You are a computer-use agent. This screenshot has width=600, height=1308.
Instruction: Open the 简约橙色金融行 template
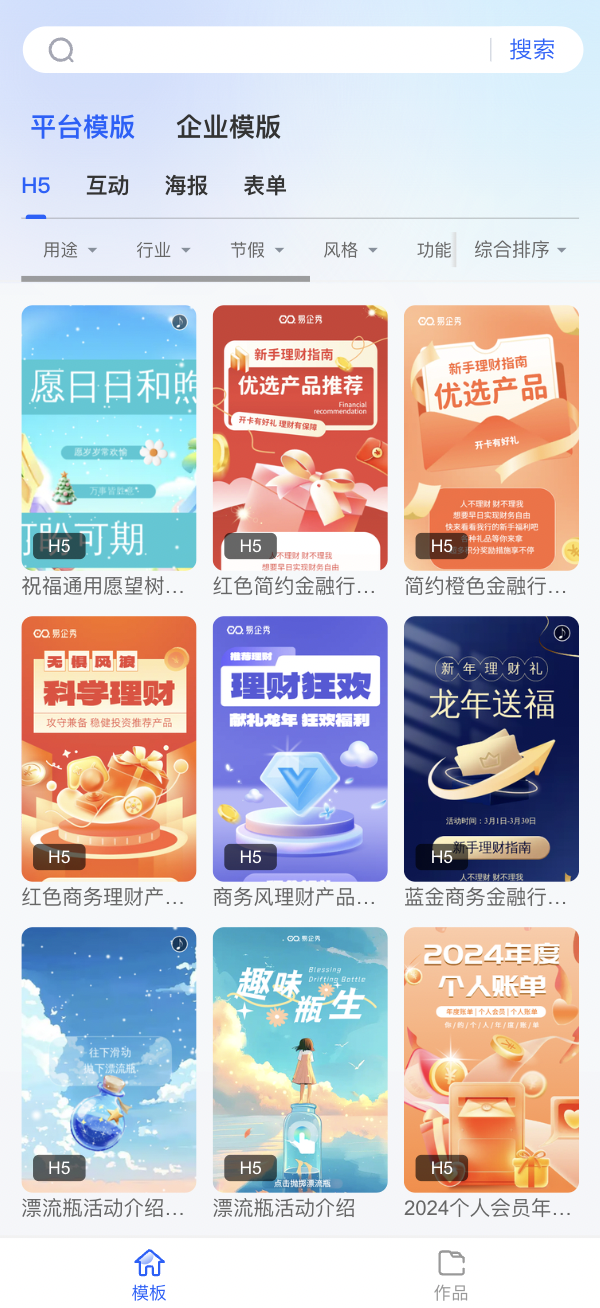(x=491, y=438)
